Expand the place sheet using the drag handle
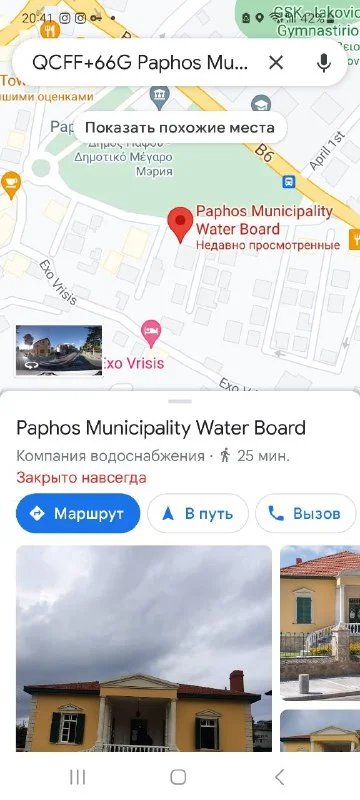The height and width of the screenshot is (800, 360). (179, 402)
